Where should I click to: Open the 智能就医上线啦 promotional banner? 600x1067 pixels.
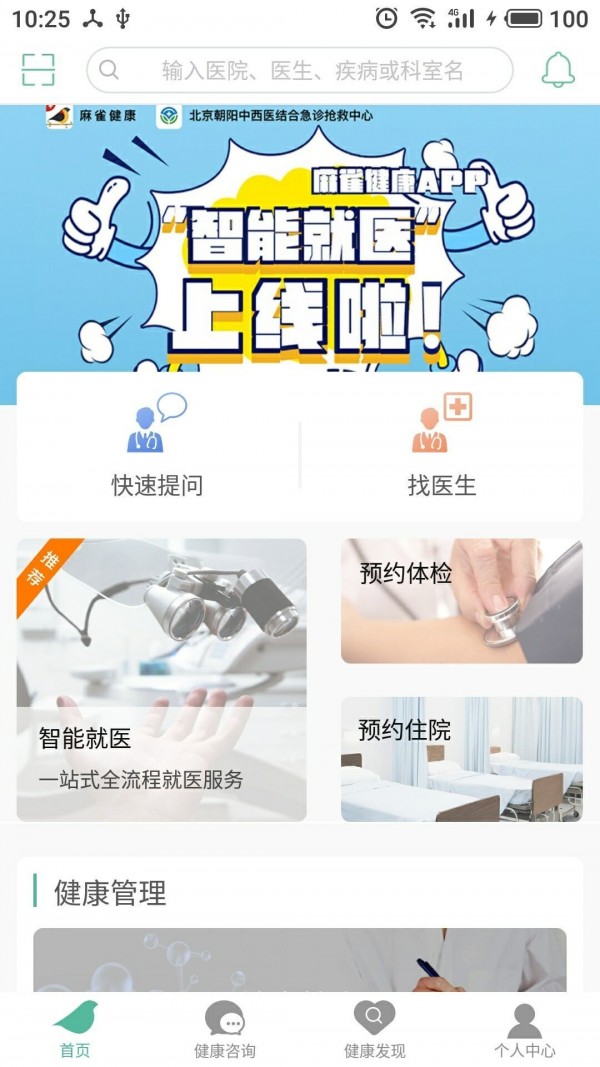[x=300, y=240]
